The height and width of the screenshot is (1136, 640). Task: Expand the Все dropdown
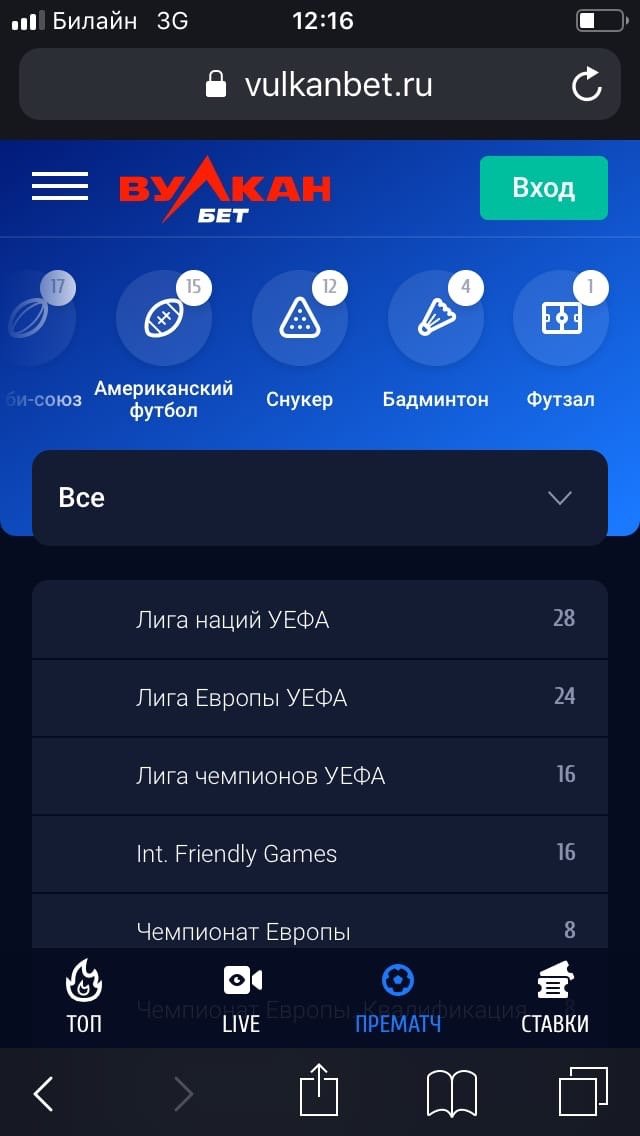320,498
